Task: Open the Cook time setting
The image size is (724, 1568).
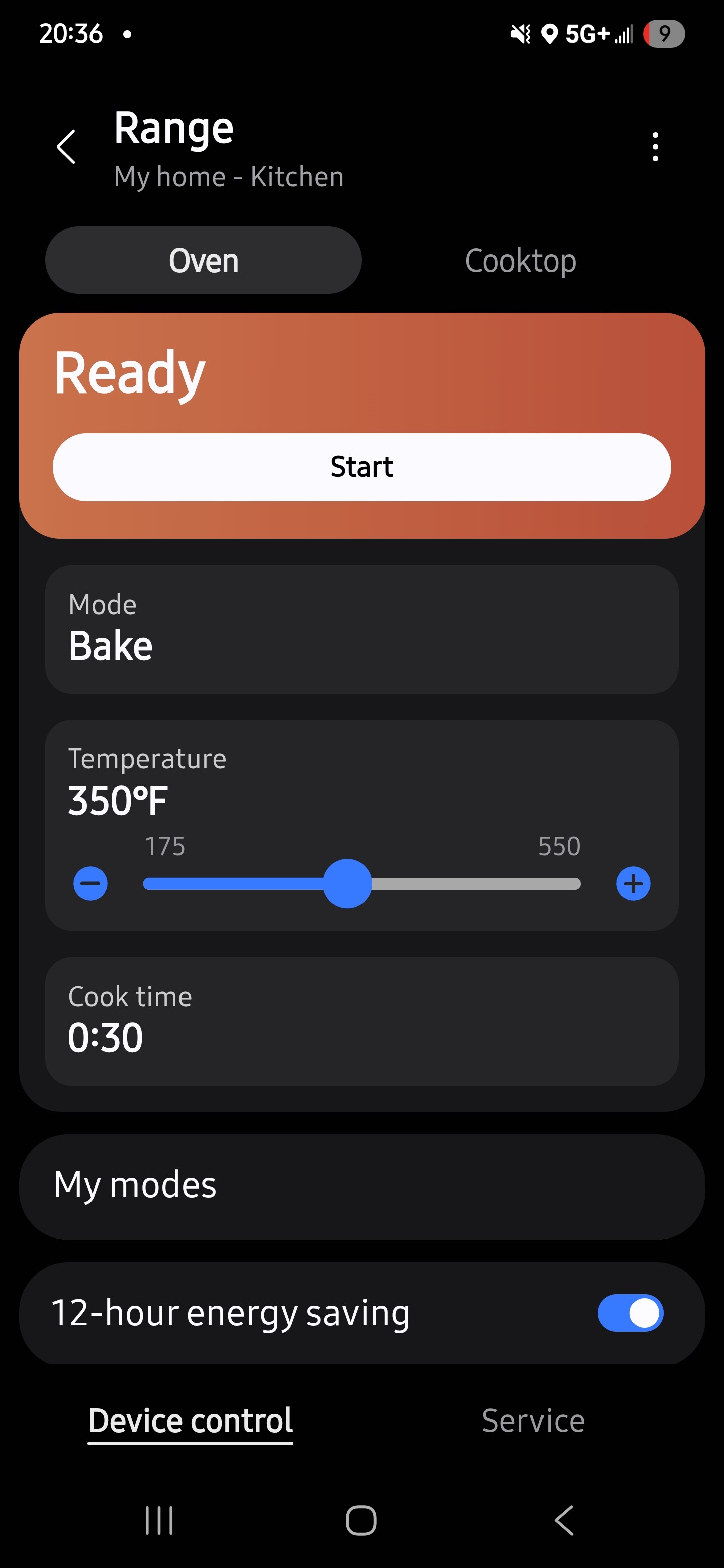Action: click(x=361, y=1021)
